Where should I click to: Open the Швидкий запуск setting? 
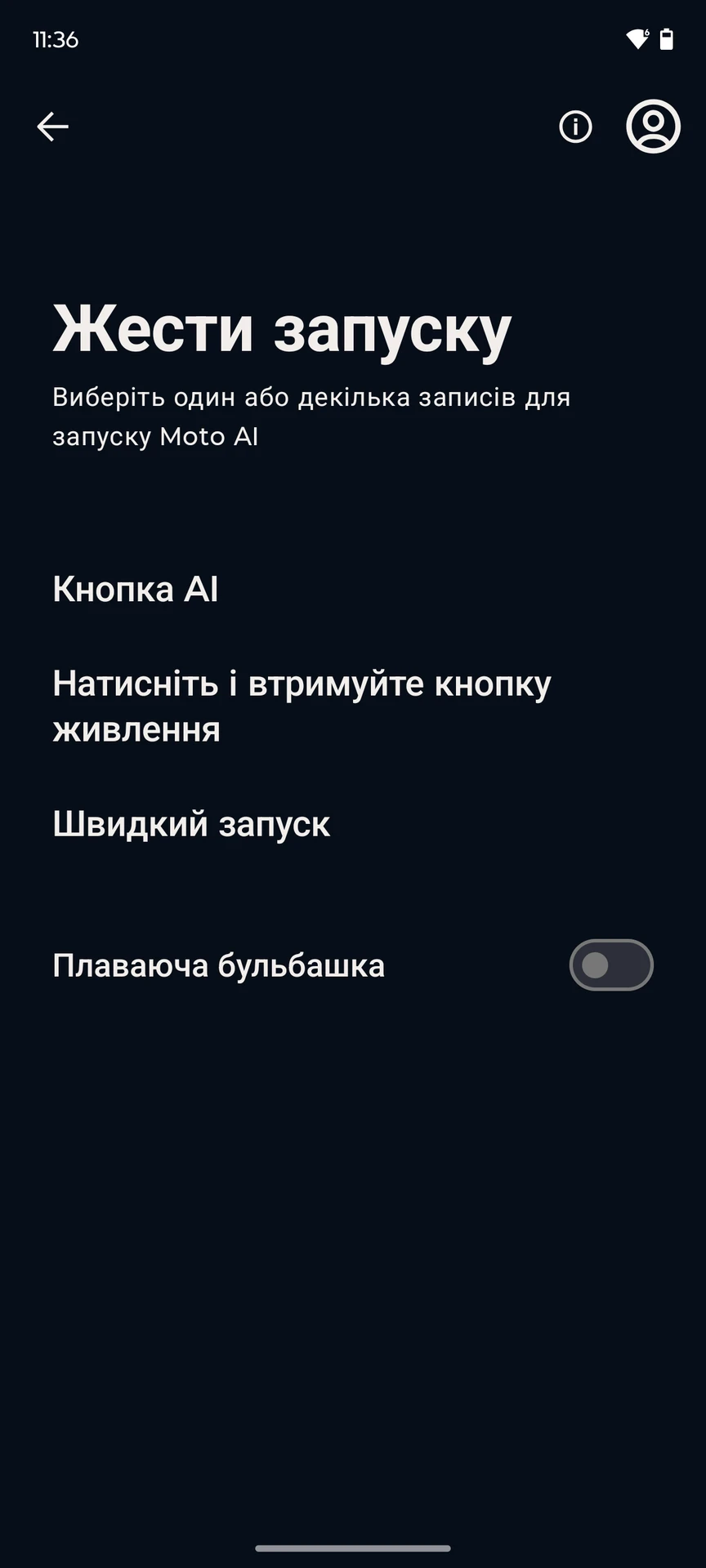coord(353,823)
